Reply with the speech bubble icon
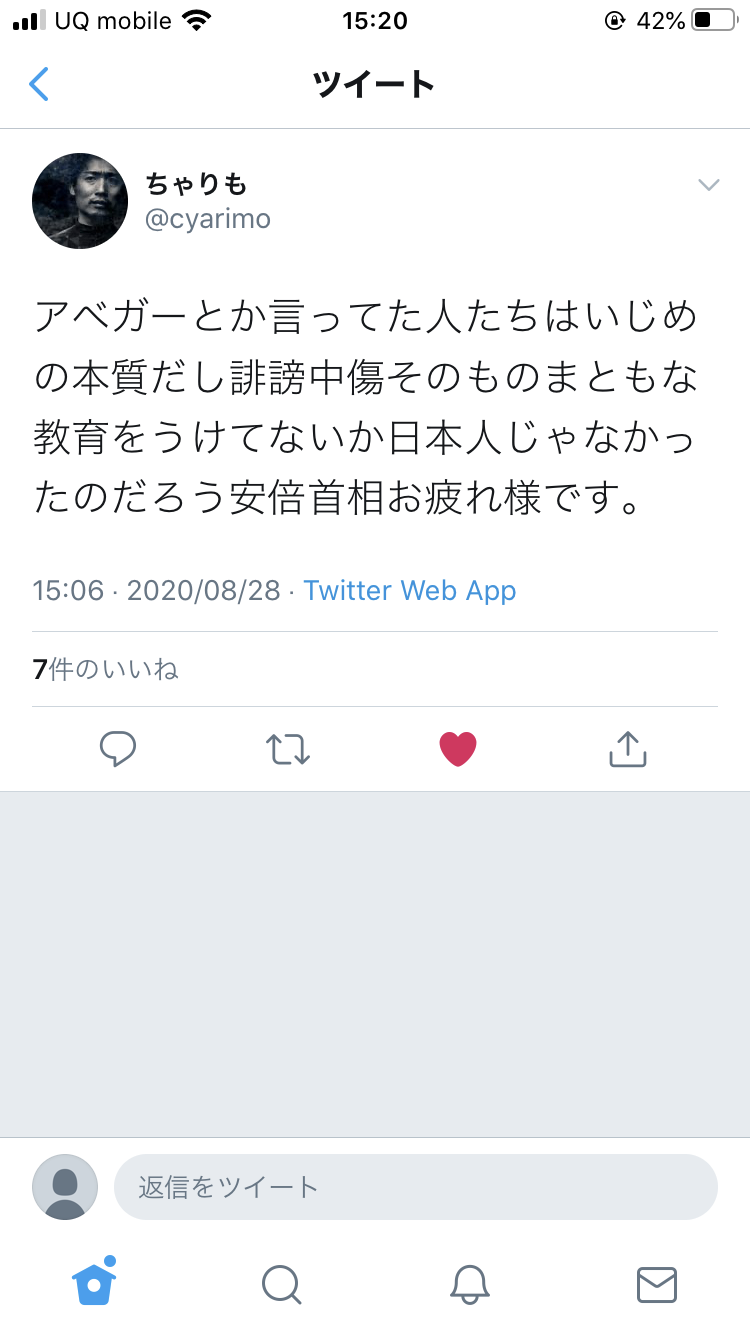The image size is (750, 1334). click(x=118, y=749)
